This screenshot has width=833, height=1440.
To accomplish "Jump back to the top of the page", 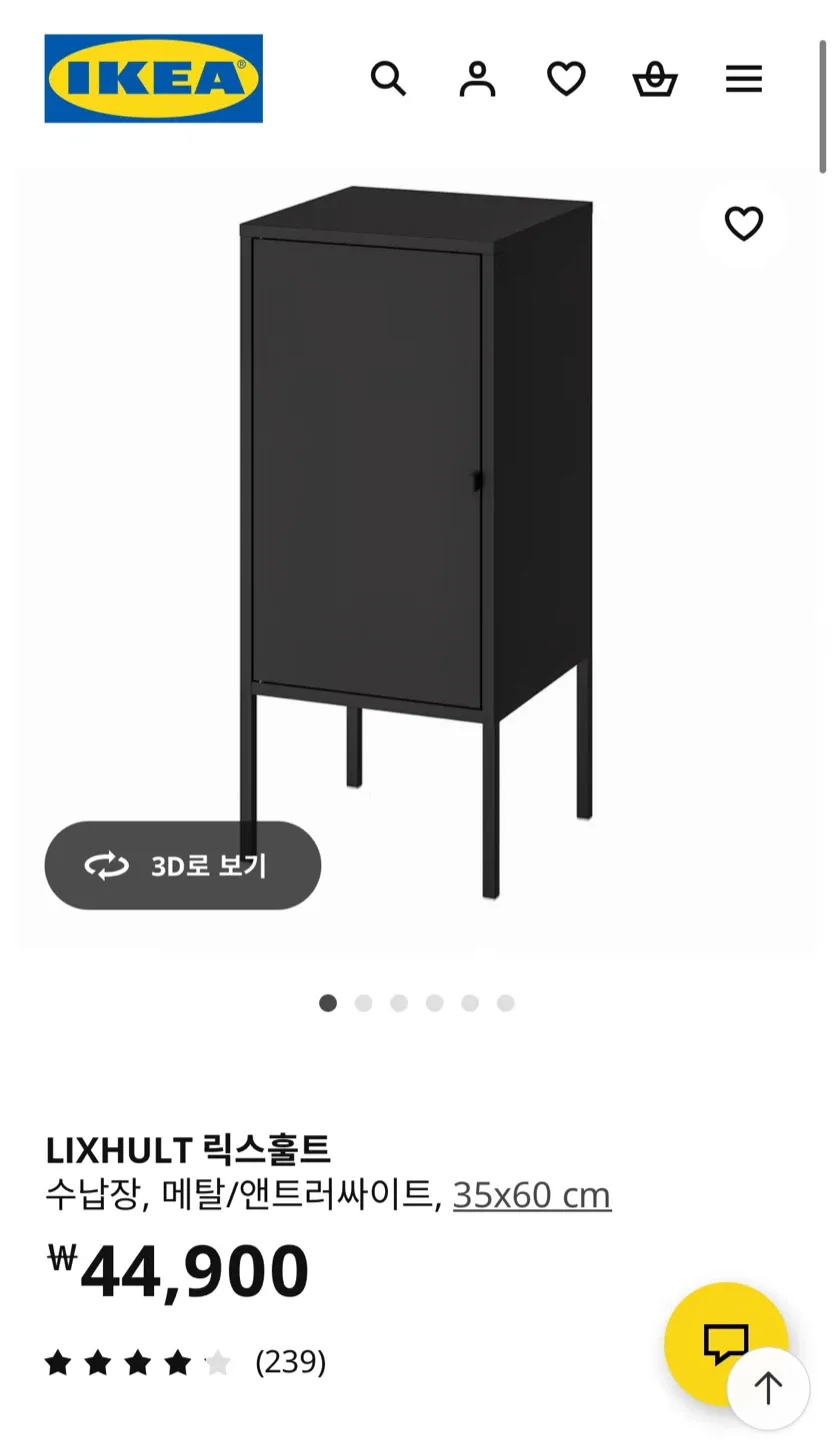I will 768,1388.
